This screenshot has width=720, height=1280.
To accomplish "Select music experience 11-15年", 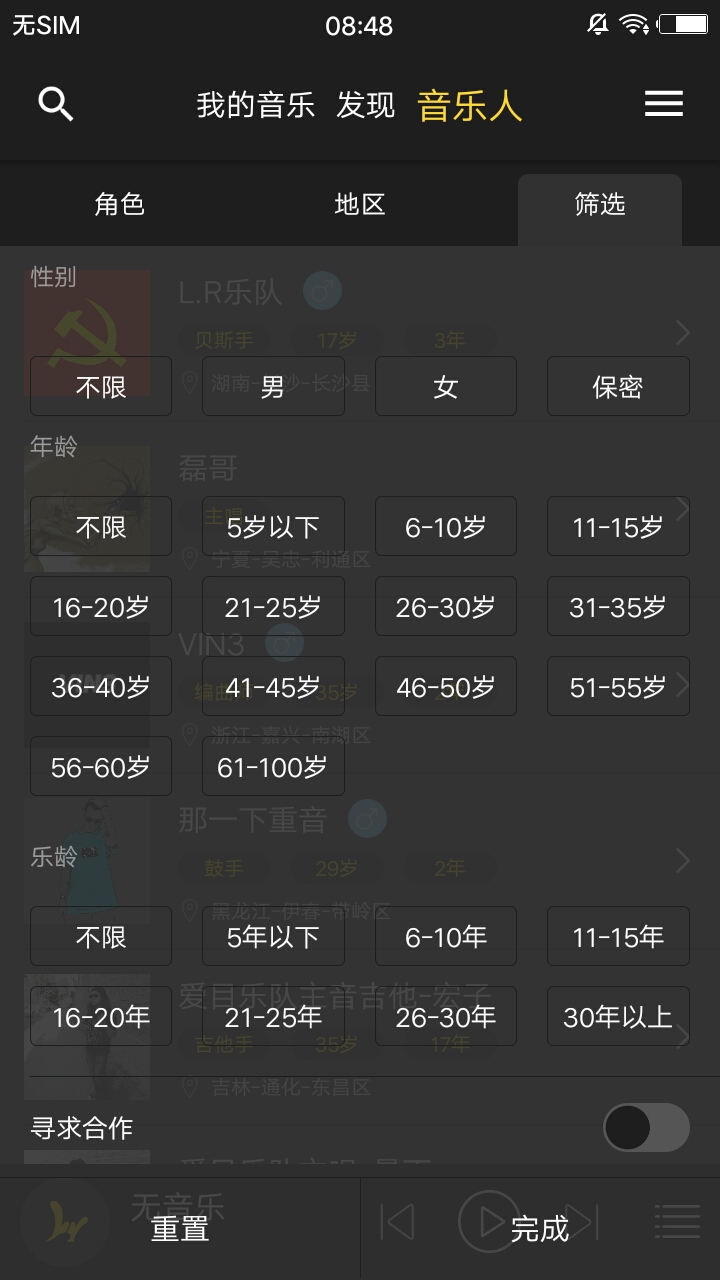I will coord(618,936).
